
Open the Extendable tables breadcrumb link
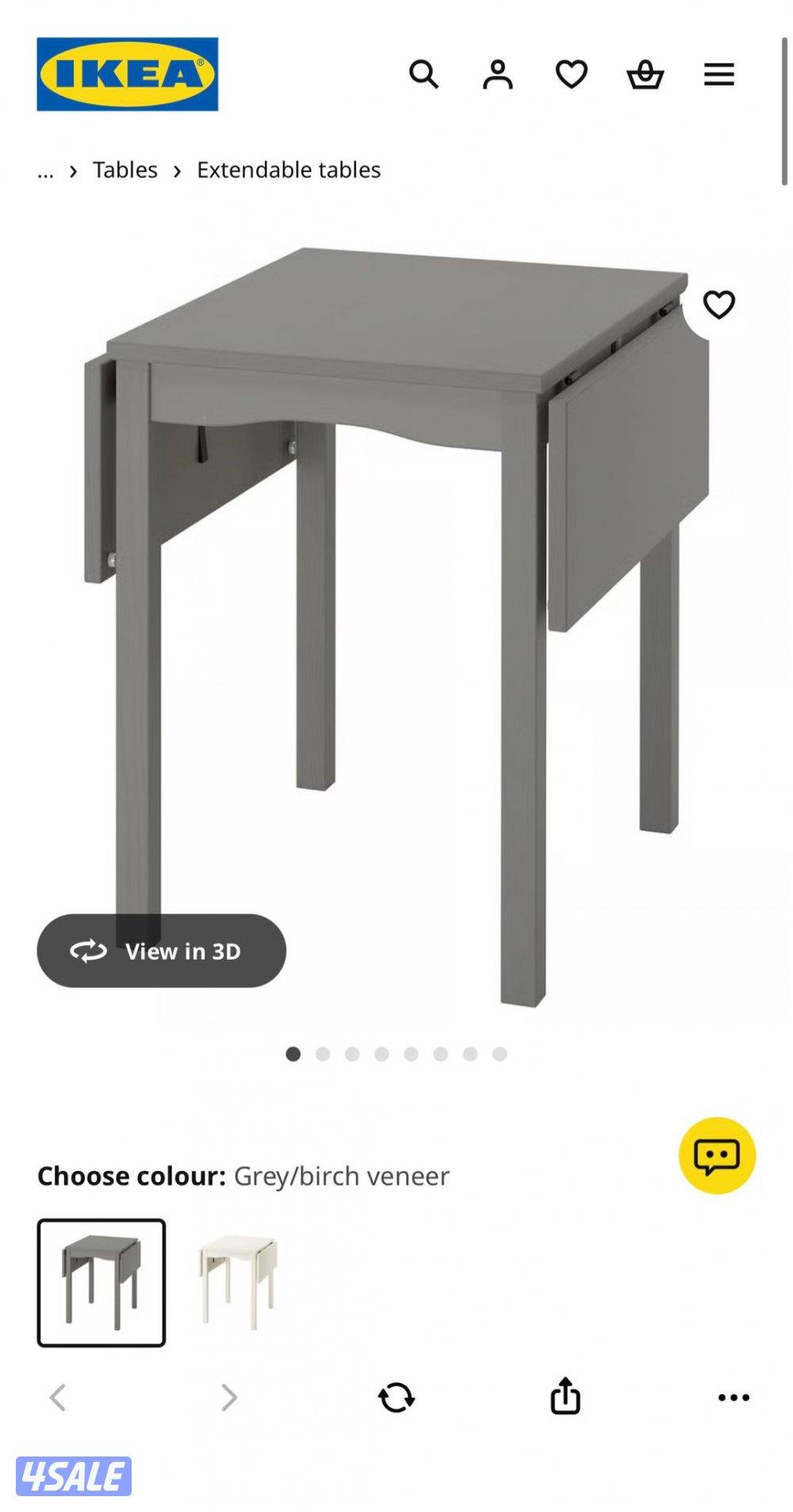[x=289, y=170]
